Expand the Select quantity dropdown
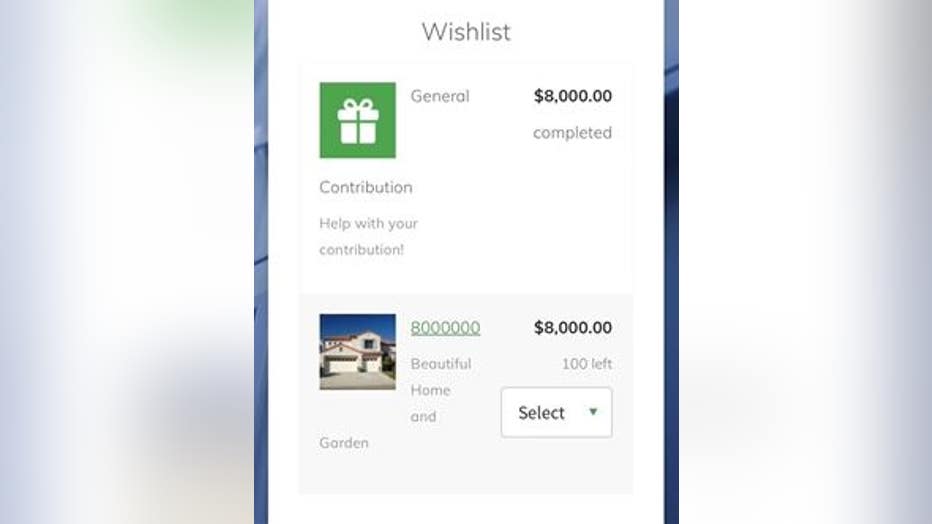Screen dimensions: 932x524 coord(556,413)
